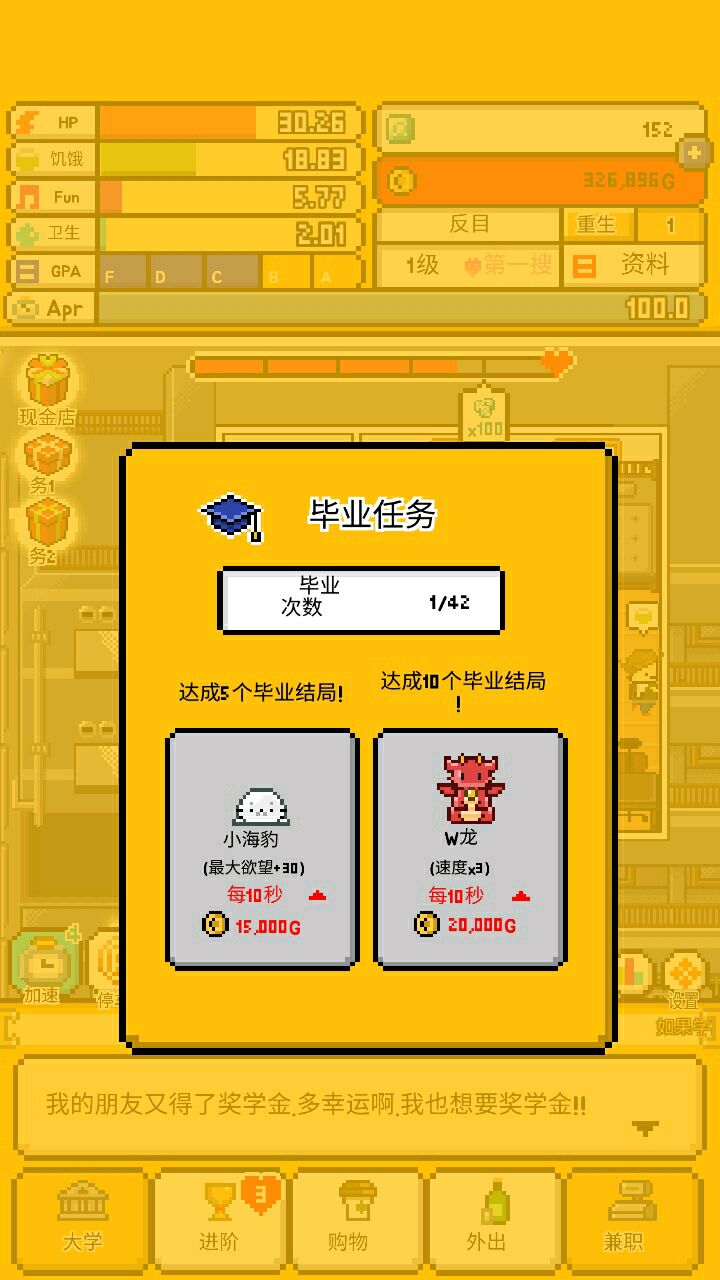This screenshot has width=720, height=1280.
Task: Open the 小海豹 pet reward card
Action: 262,848
